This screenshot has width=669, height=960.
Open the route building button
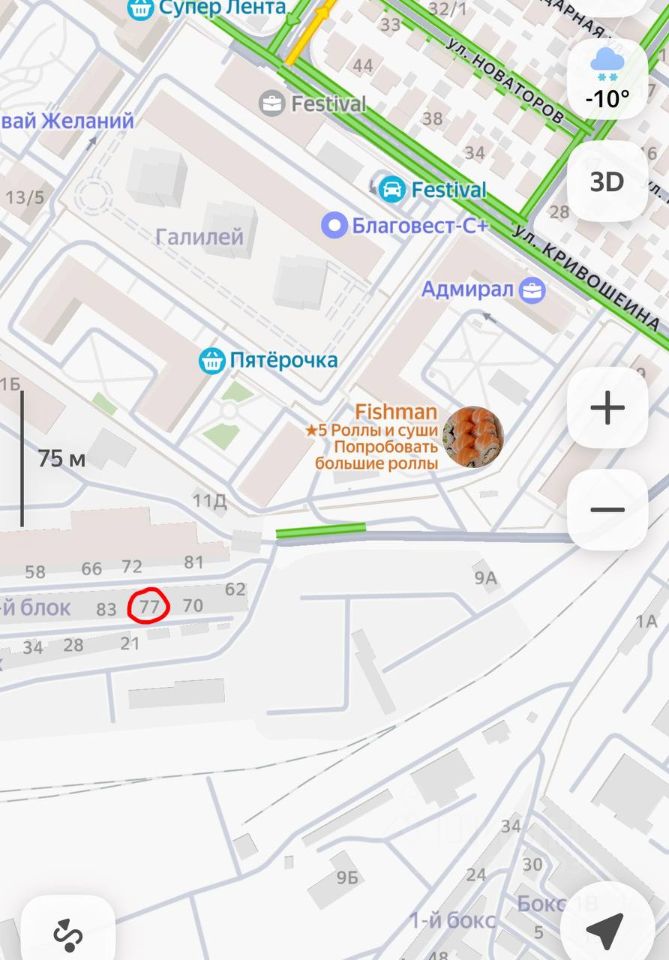click(68, 934)
